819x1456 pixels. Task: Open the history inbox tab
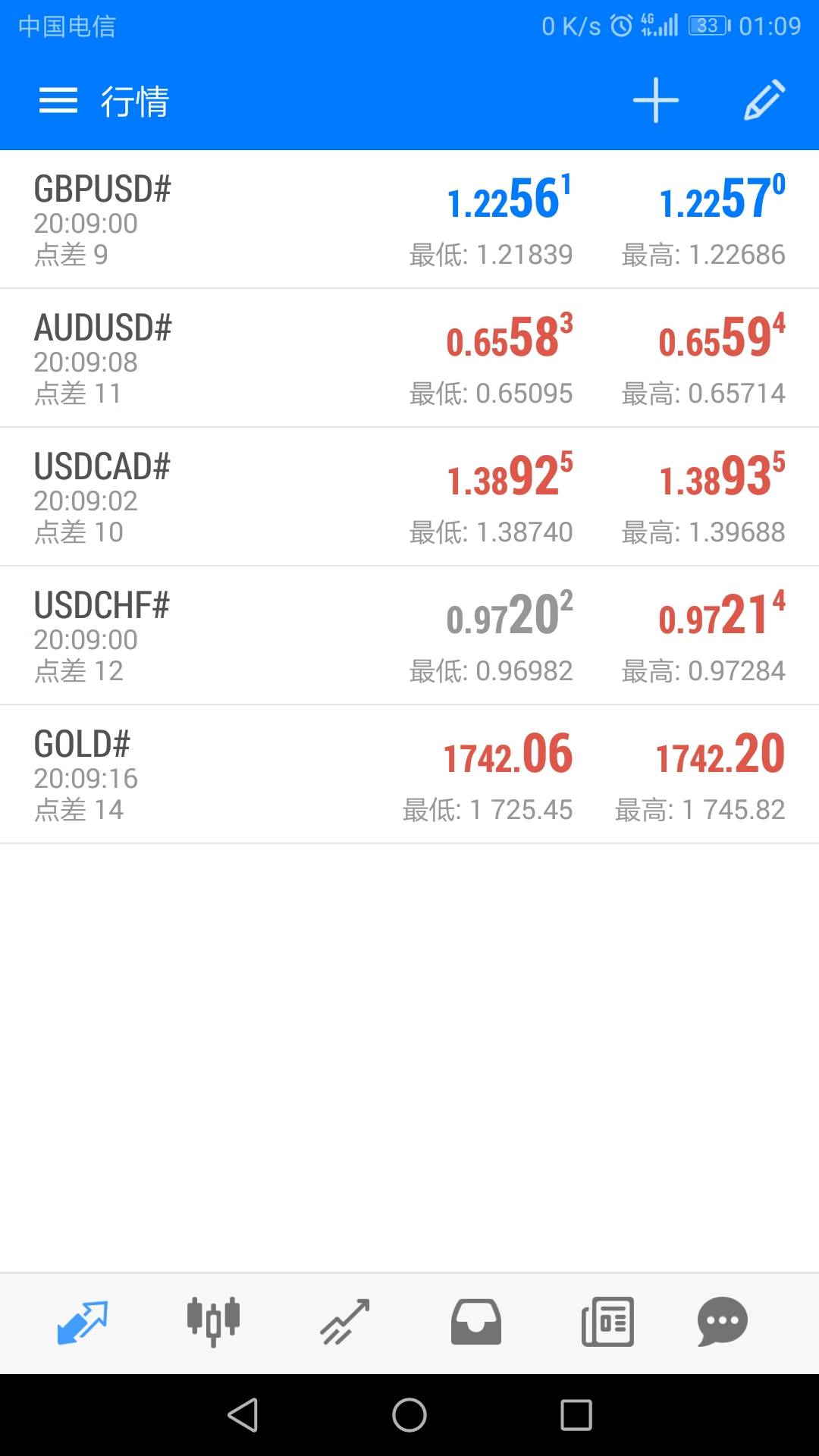[475, 1322]
